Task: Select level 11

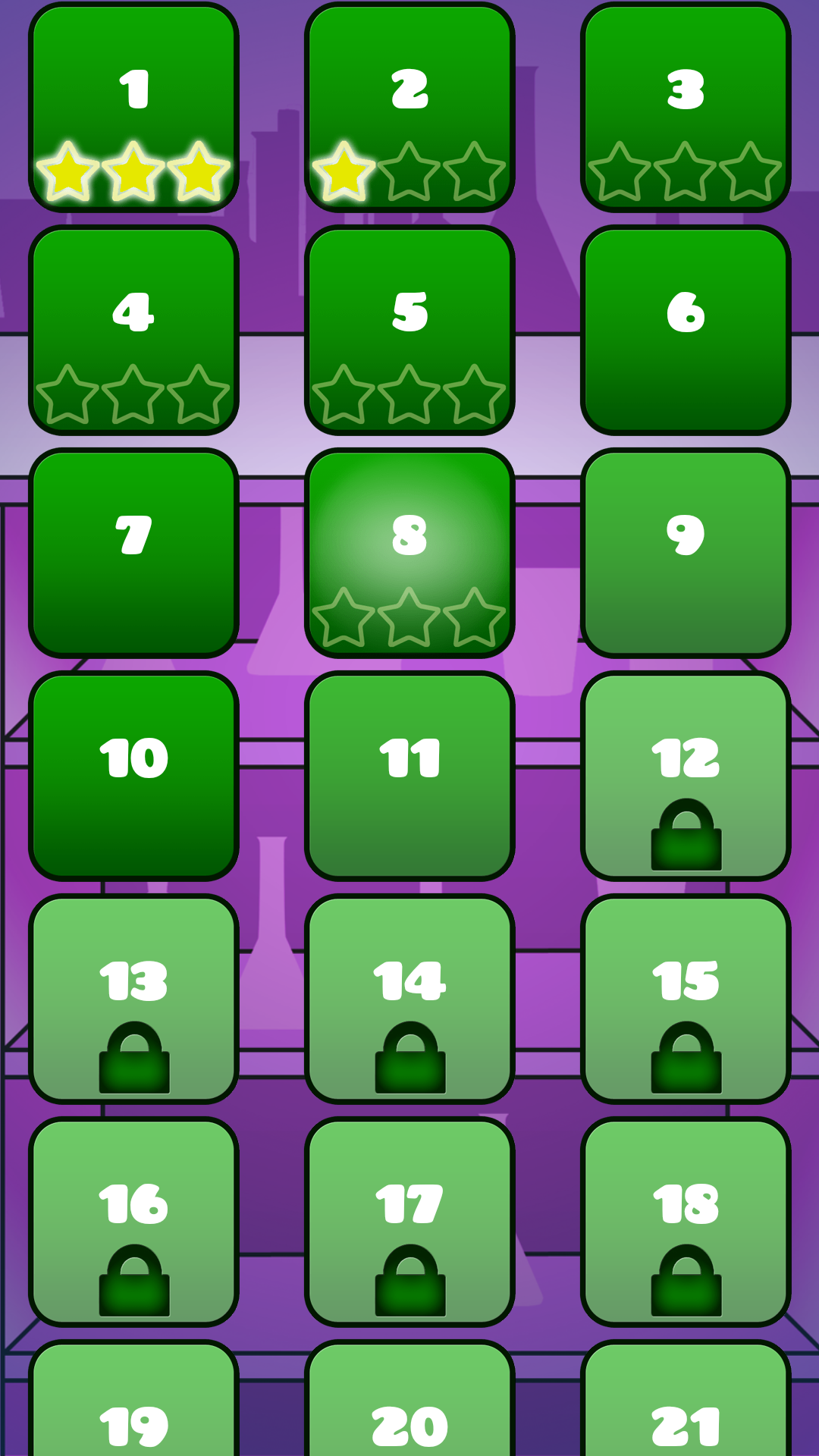Action: [x=409, y=777]
